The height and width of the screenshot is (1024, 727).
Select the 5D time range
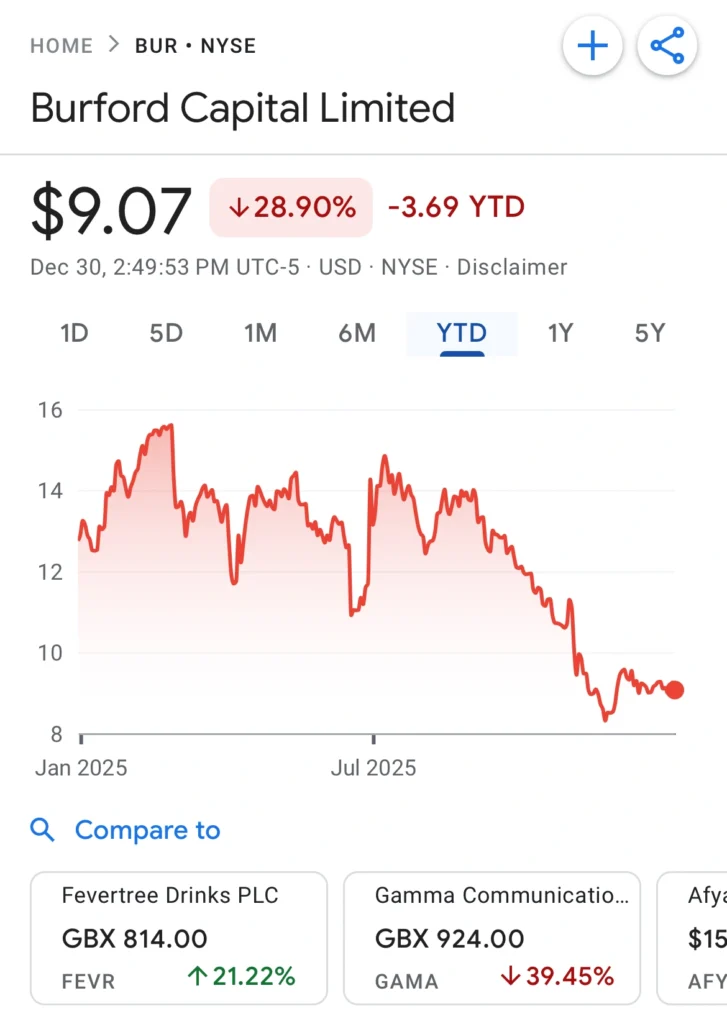[166, 333]
